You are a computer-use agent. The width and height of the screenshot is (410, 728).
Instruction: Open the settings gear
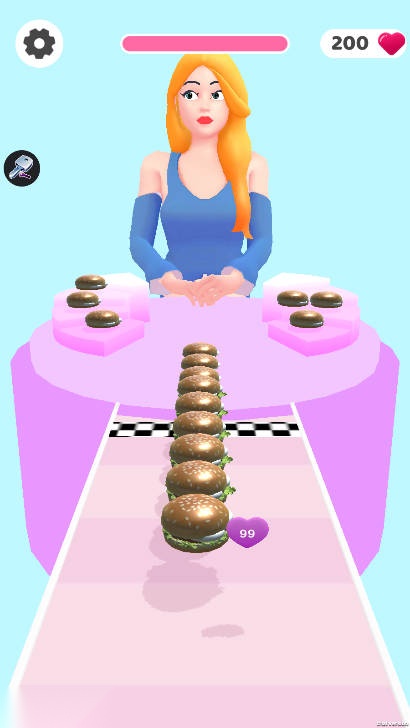39,44
